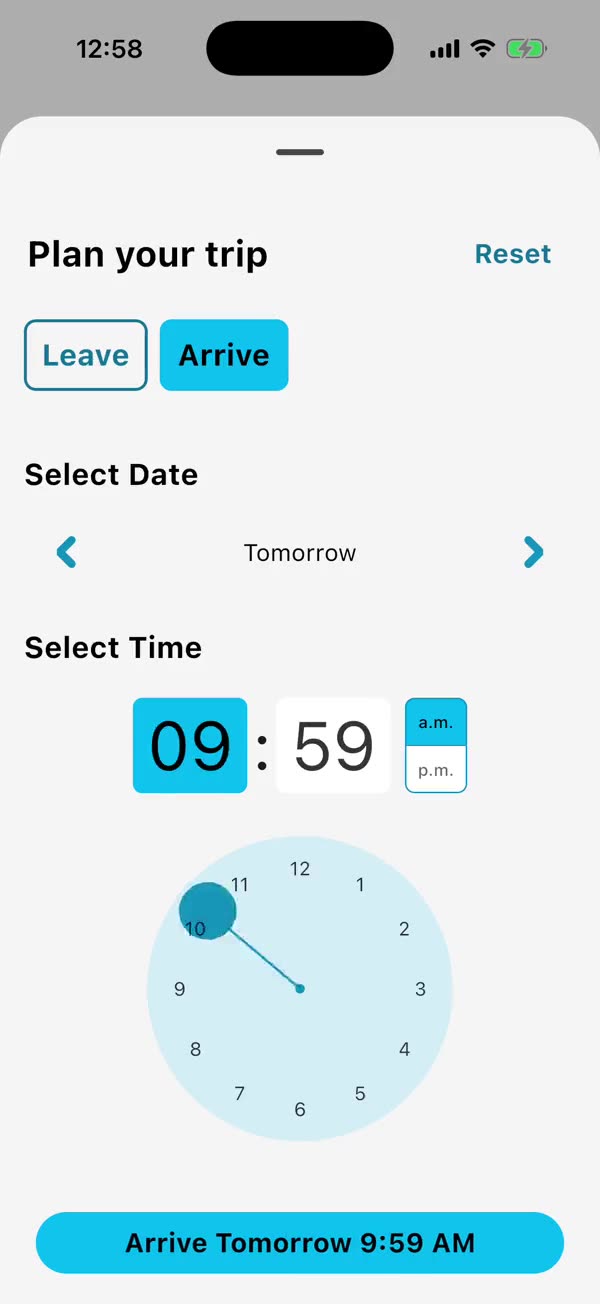600x1304 pixels.
Task: Pick 7 on the clock dial
Action: [240, 1093]
